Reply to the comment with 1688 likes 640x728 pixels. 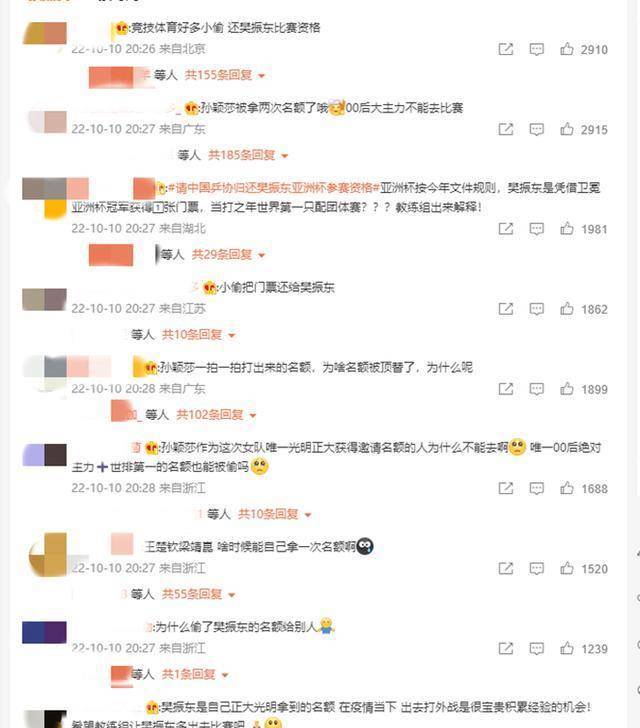tap(537, 489)
